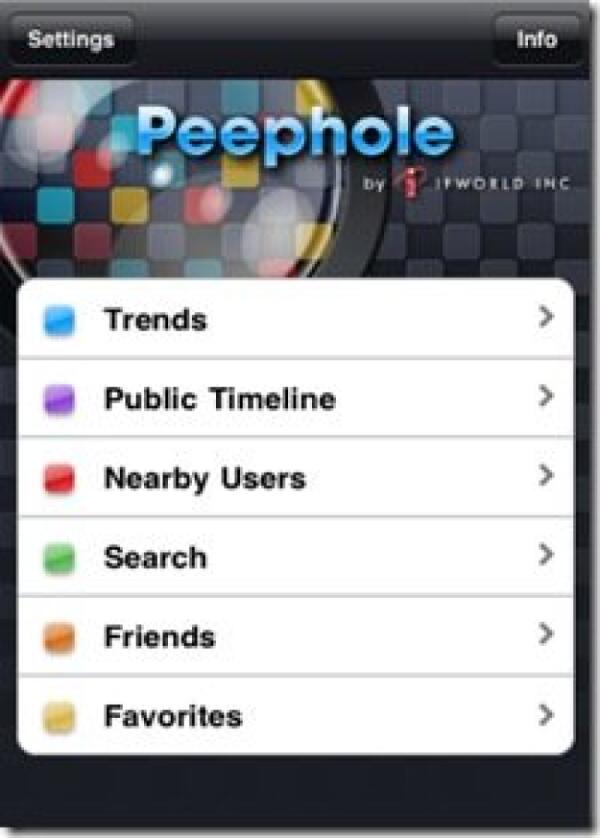This screenshot has width=600, height=838.
Task: Open the Settings button
Action: point(71,40)
